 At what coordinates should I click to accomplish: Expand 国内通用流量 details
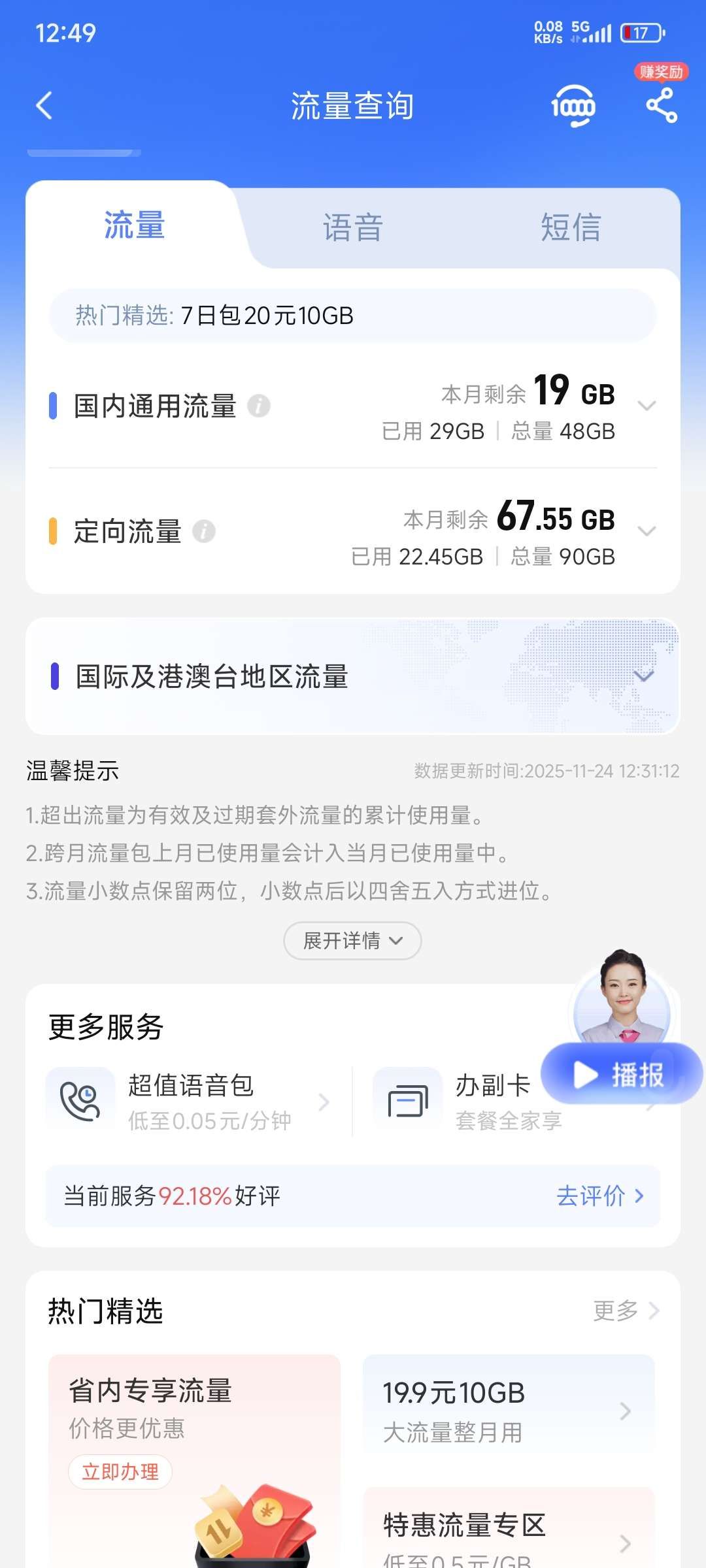point(647,406)
